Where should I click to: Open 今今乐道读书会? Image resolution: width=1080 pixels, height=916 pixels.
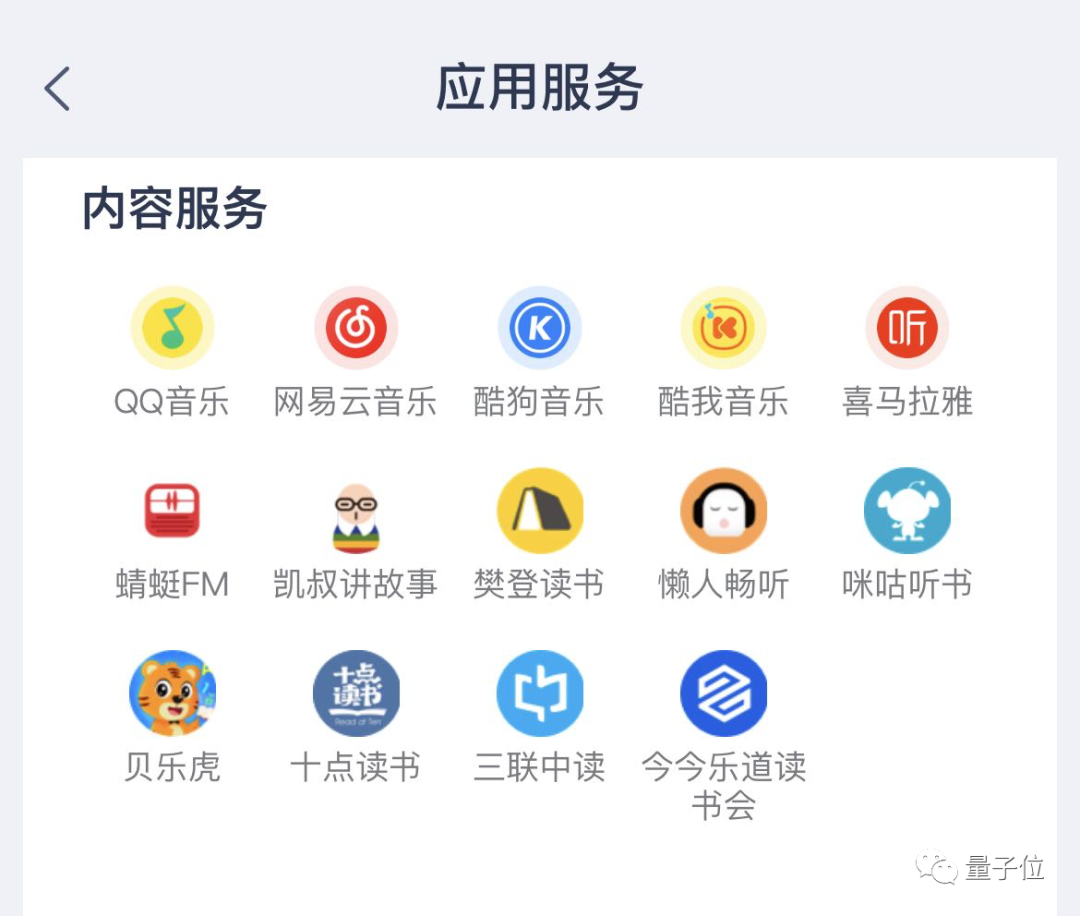pos(723,693)
